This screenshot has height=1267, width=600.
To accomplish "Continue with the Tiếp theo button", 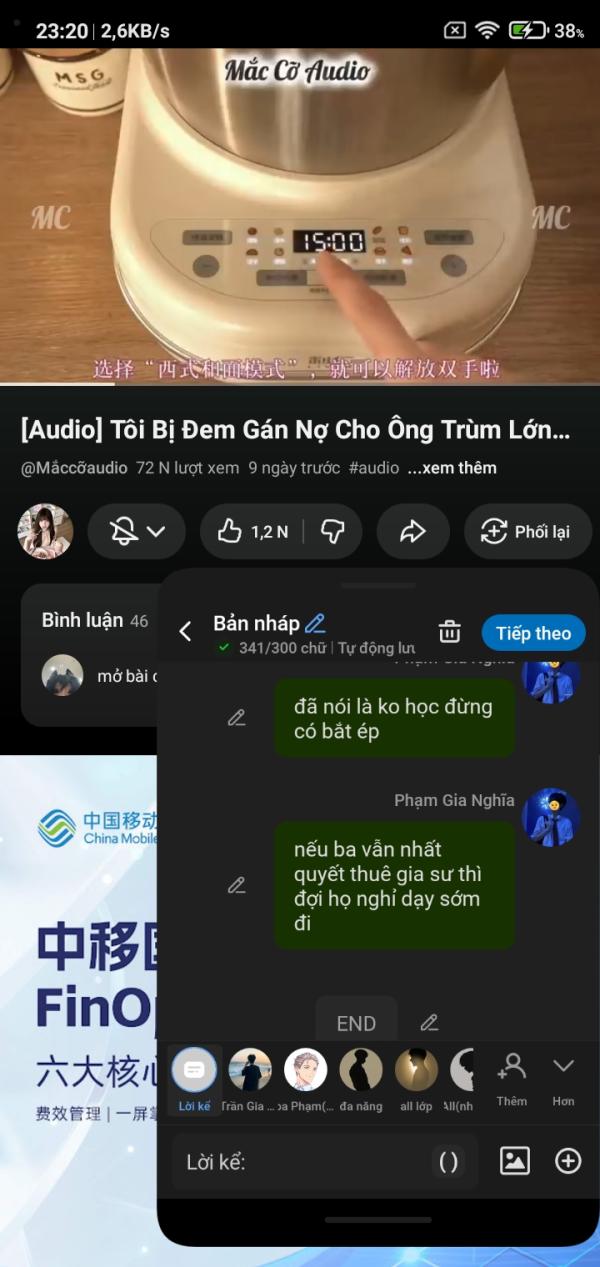I will point(533,633).
